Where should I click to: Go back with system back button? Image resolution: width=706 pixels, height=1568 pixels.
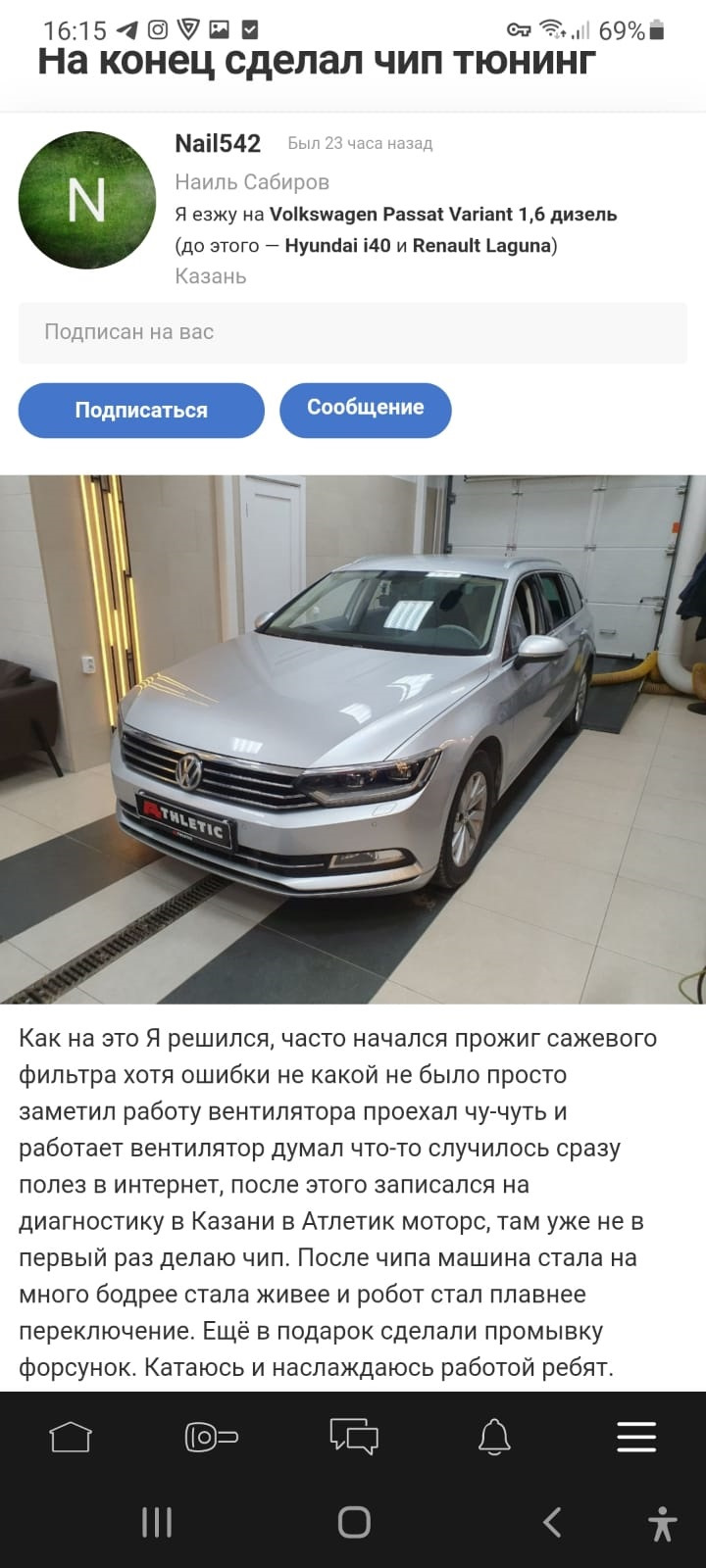(x=552, y=1522)
